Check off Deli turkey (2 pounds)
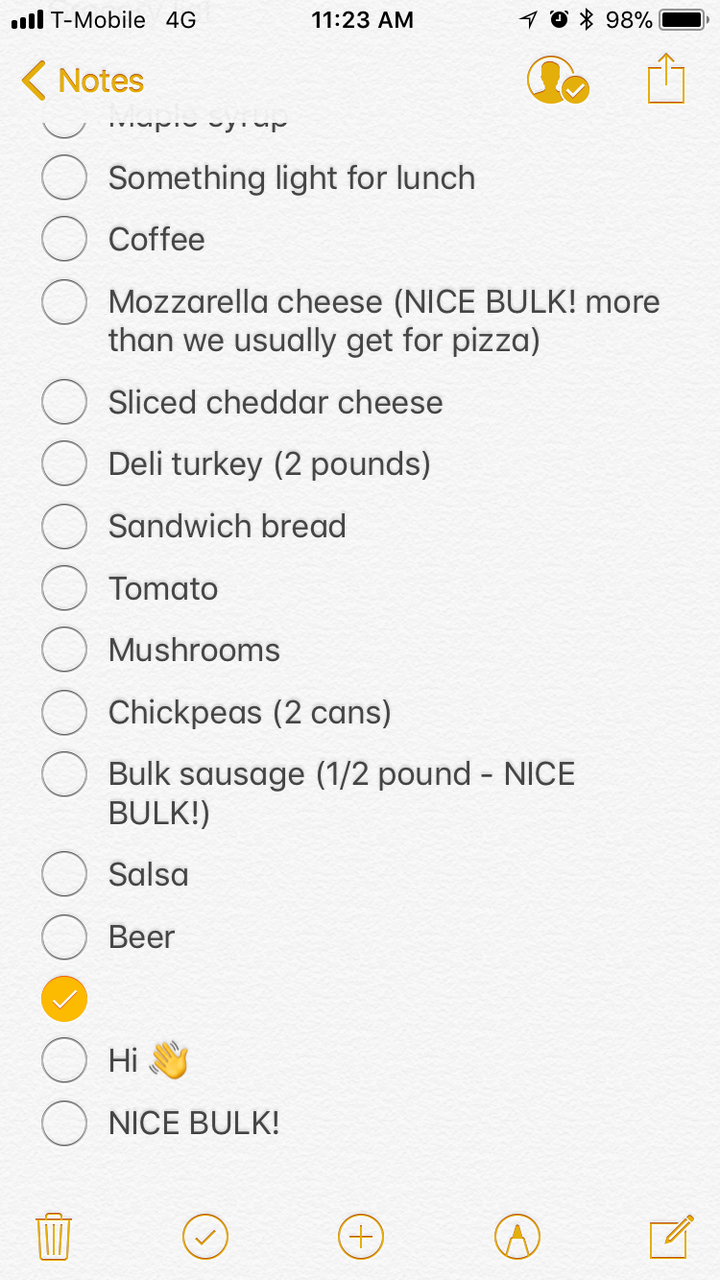 pyautogui.click(x=64, y=464)
